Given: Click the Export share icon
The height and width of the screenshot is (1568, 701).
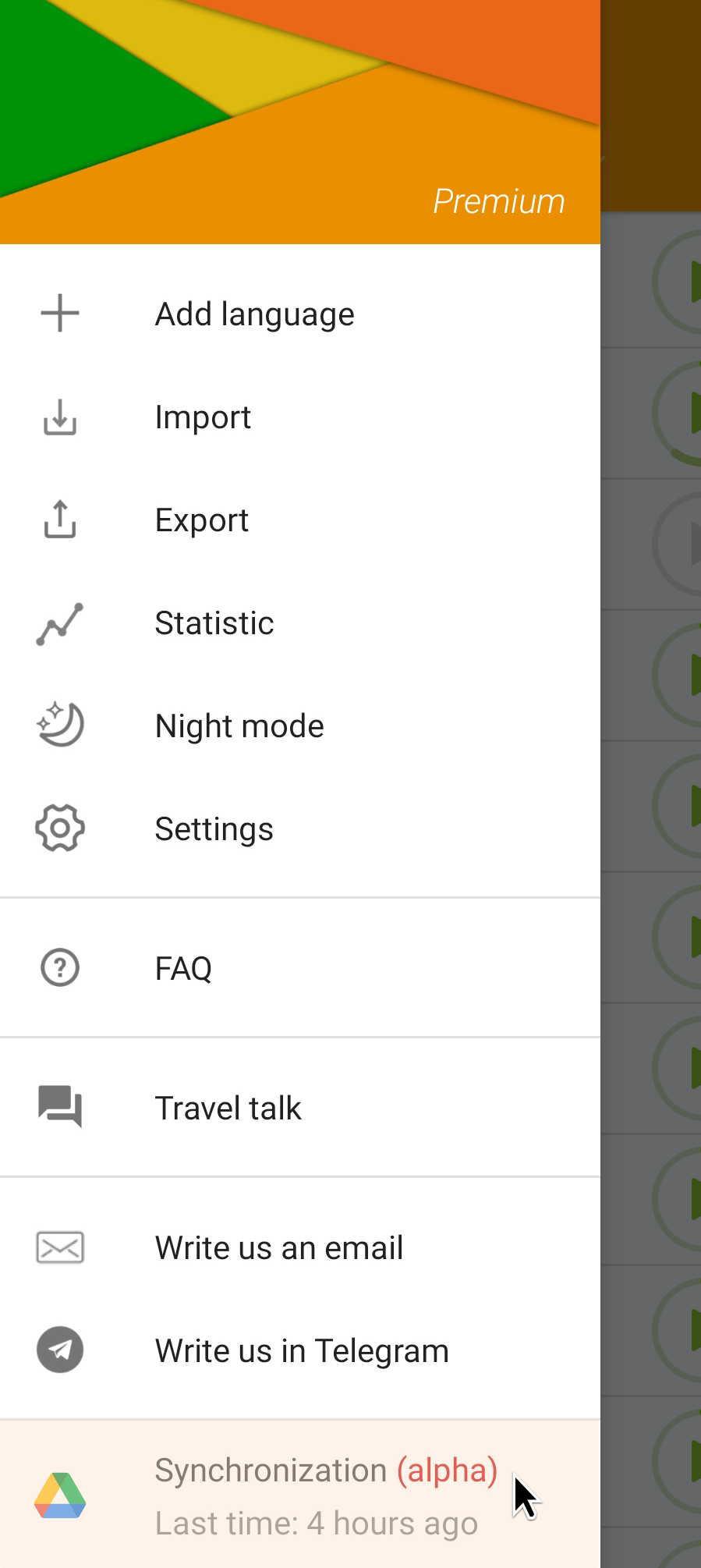Looking at the screenshot, I should coord(59,520).
